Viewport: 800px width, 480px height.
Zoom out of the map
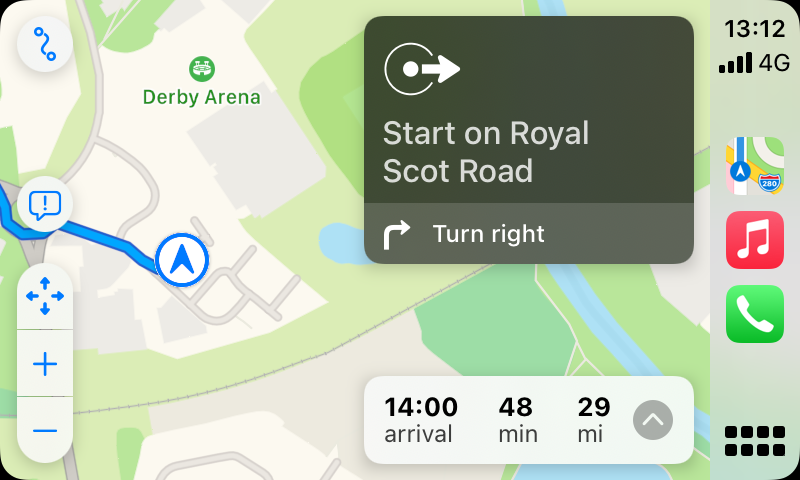pyautogui.click(x=45, y=430)
